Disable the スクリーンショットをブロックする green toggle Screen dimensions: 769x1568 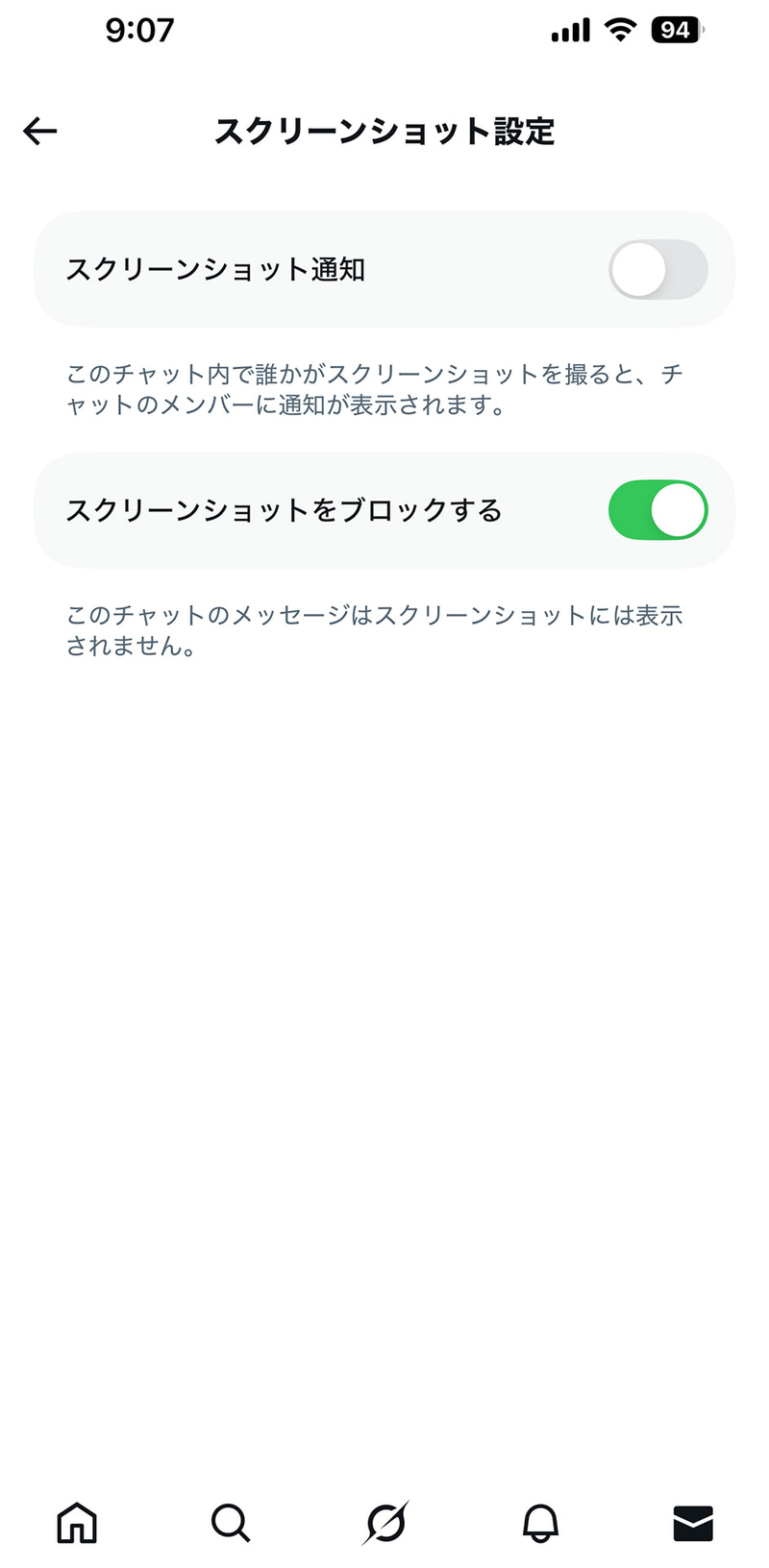click(658, 510)
